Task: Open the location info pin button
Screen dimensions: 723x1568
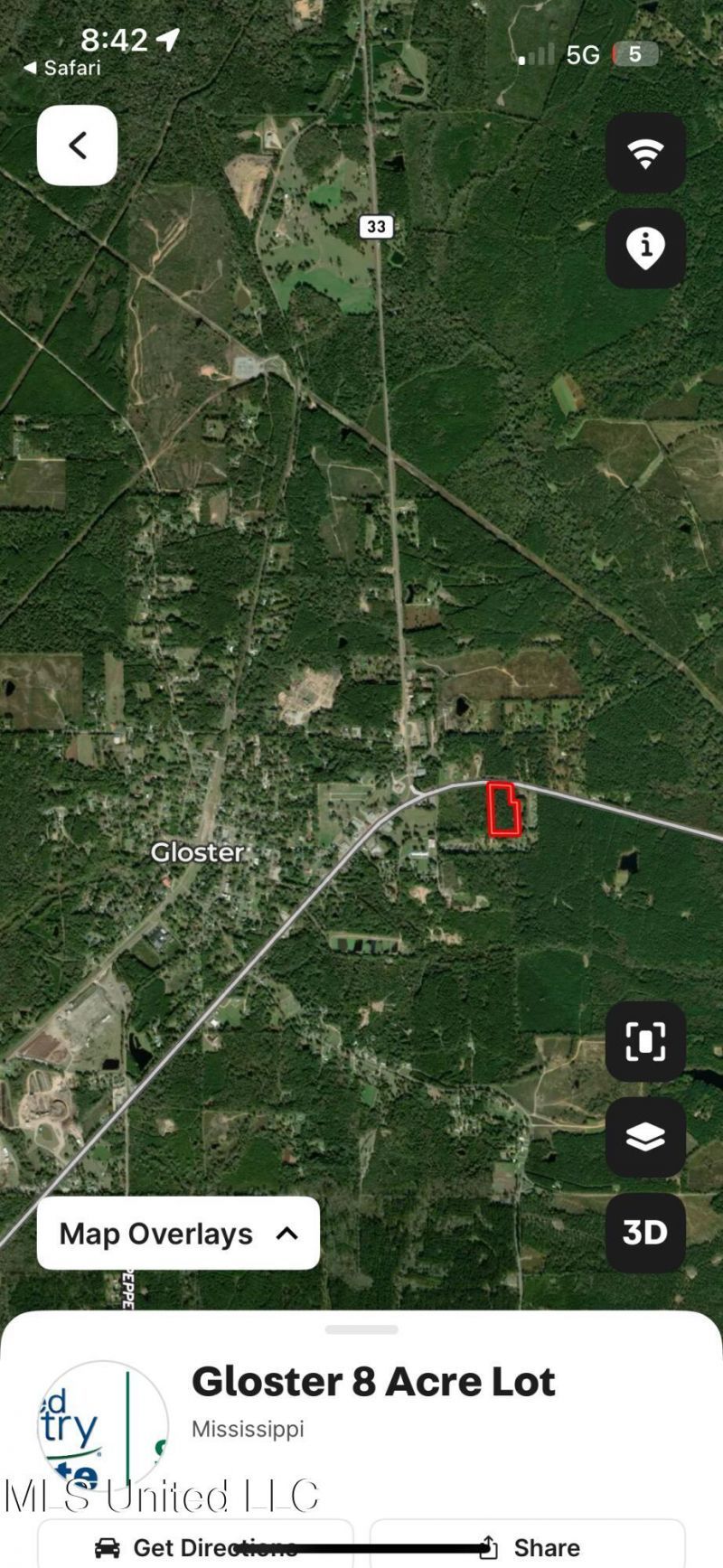Action: (x=644, y=249)
